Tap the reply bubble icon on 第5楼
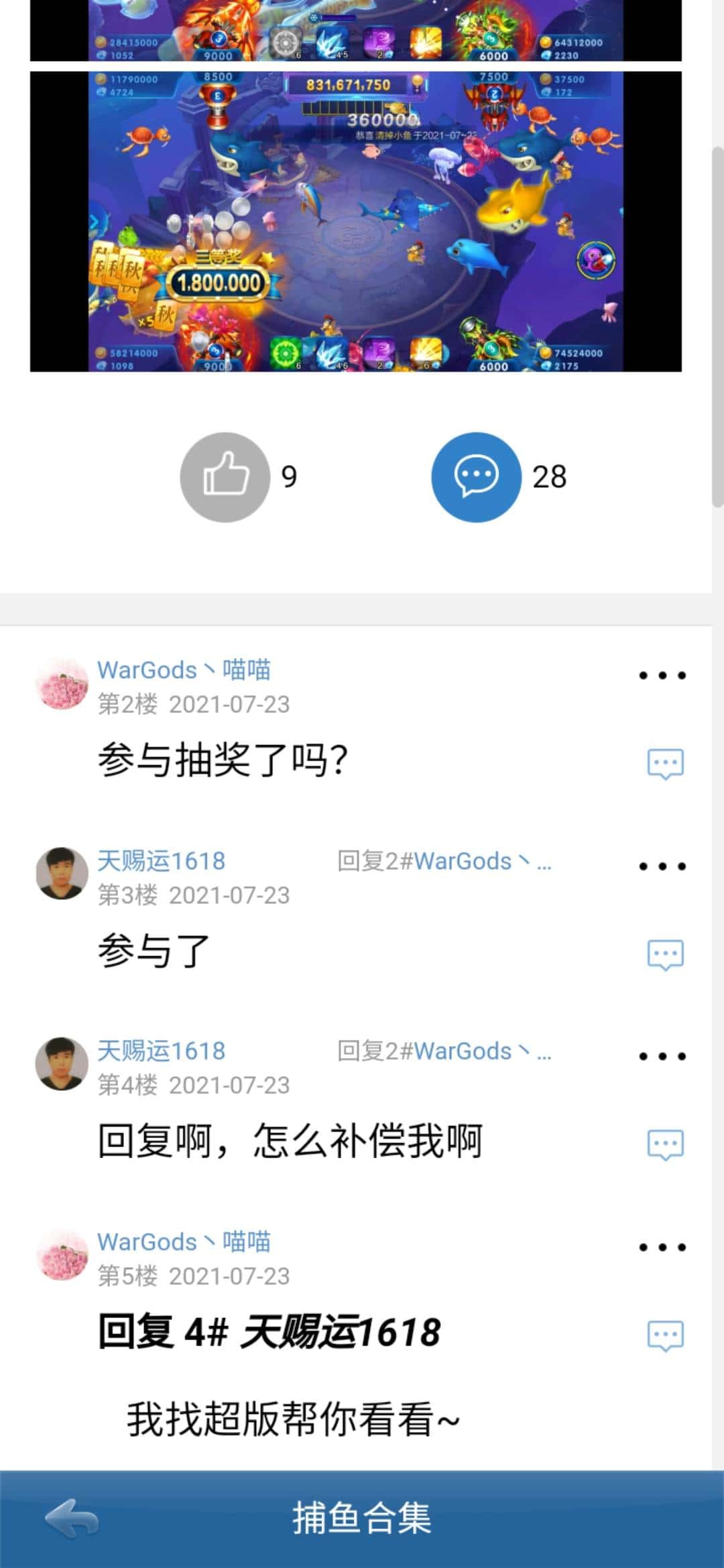This screenshot has height=1568, width=724. (666, 1335)
